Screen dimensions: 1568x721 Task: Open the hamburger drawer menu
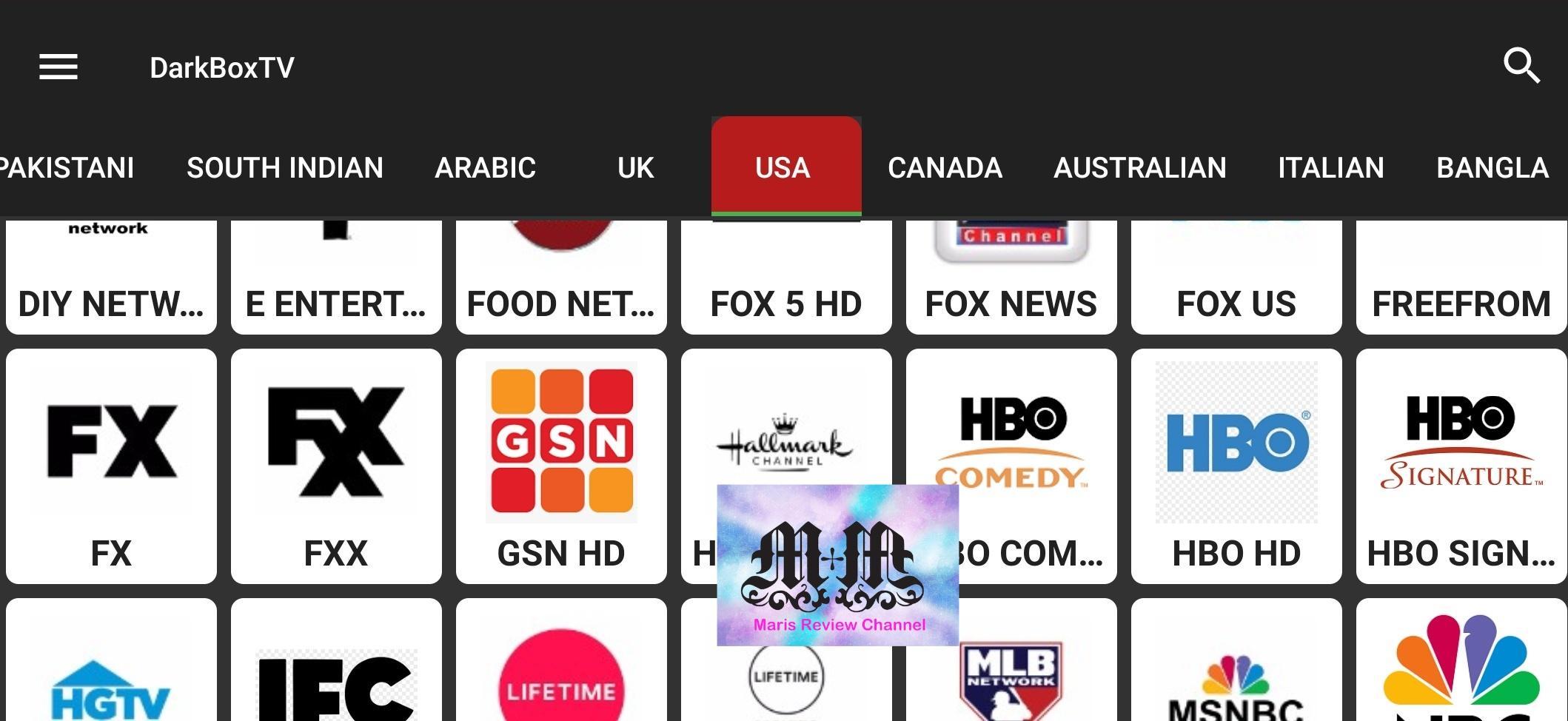click(58, 67)
